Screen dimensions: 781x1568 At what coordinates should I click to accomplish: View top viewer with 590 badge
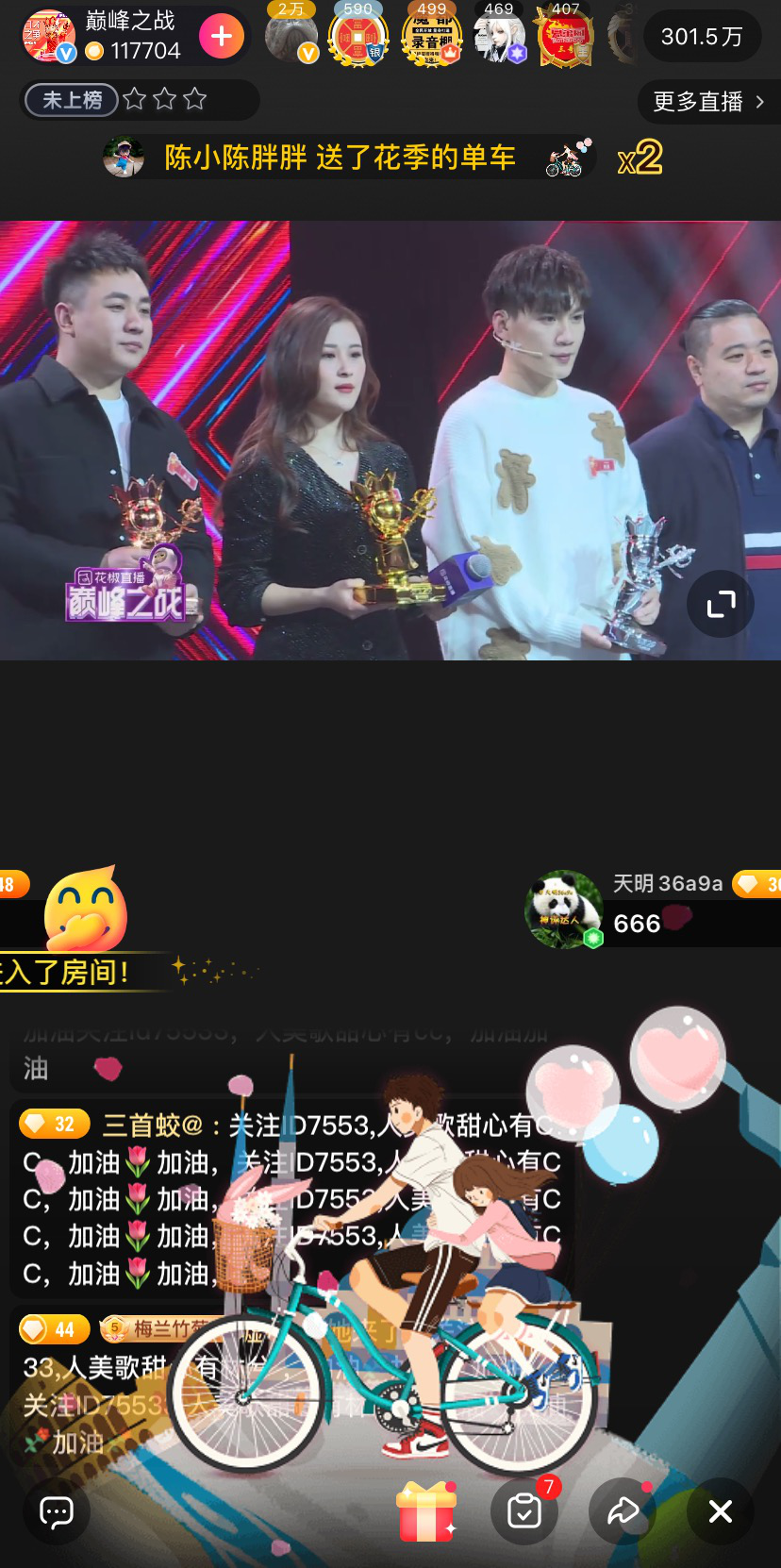click(358, 38)
